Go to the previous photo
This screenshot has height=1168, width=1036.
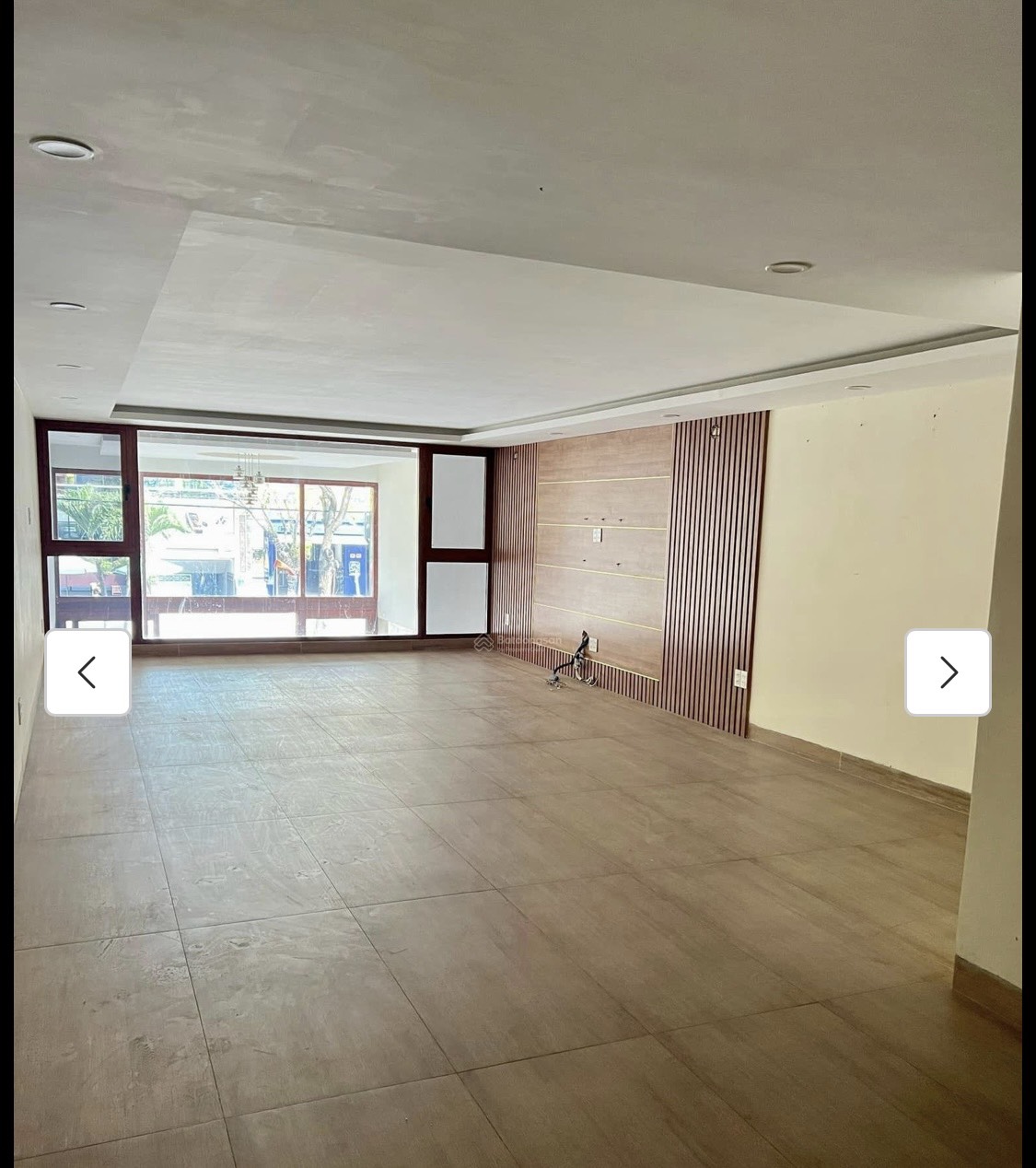(87, 672)
